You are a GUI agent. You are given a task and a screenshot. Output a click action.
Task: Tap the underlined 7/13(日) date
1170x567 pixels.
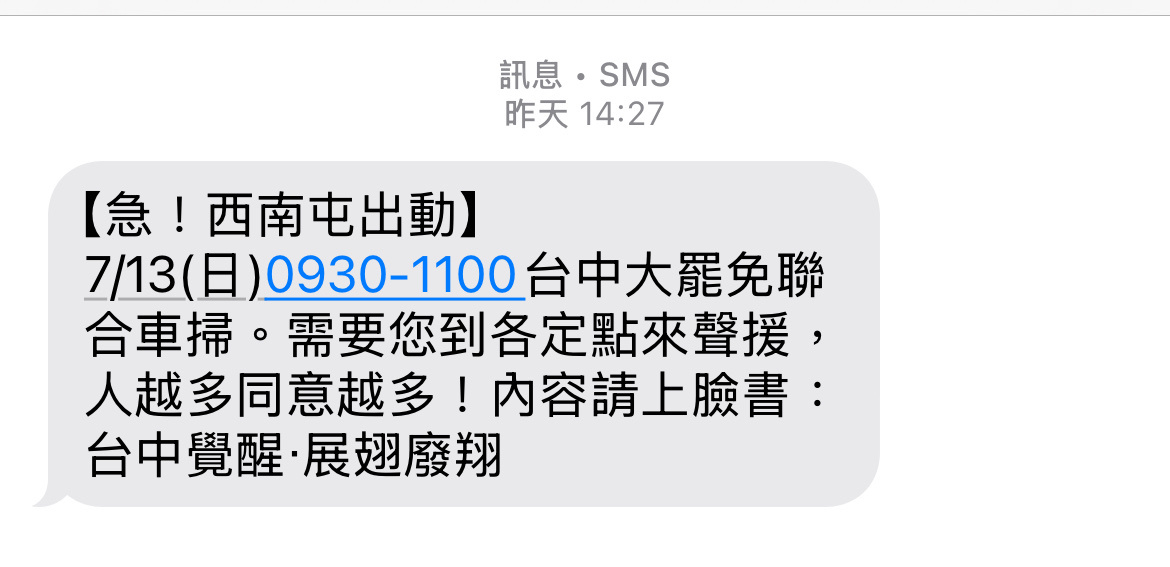pos(172,277)
